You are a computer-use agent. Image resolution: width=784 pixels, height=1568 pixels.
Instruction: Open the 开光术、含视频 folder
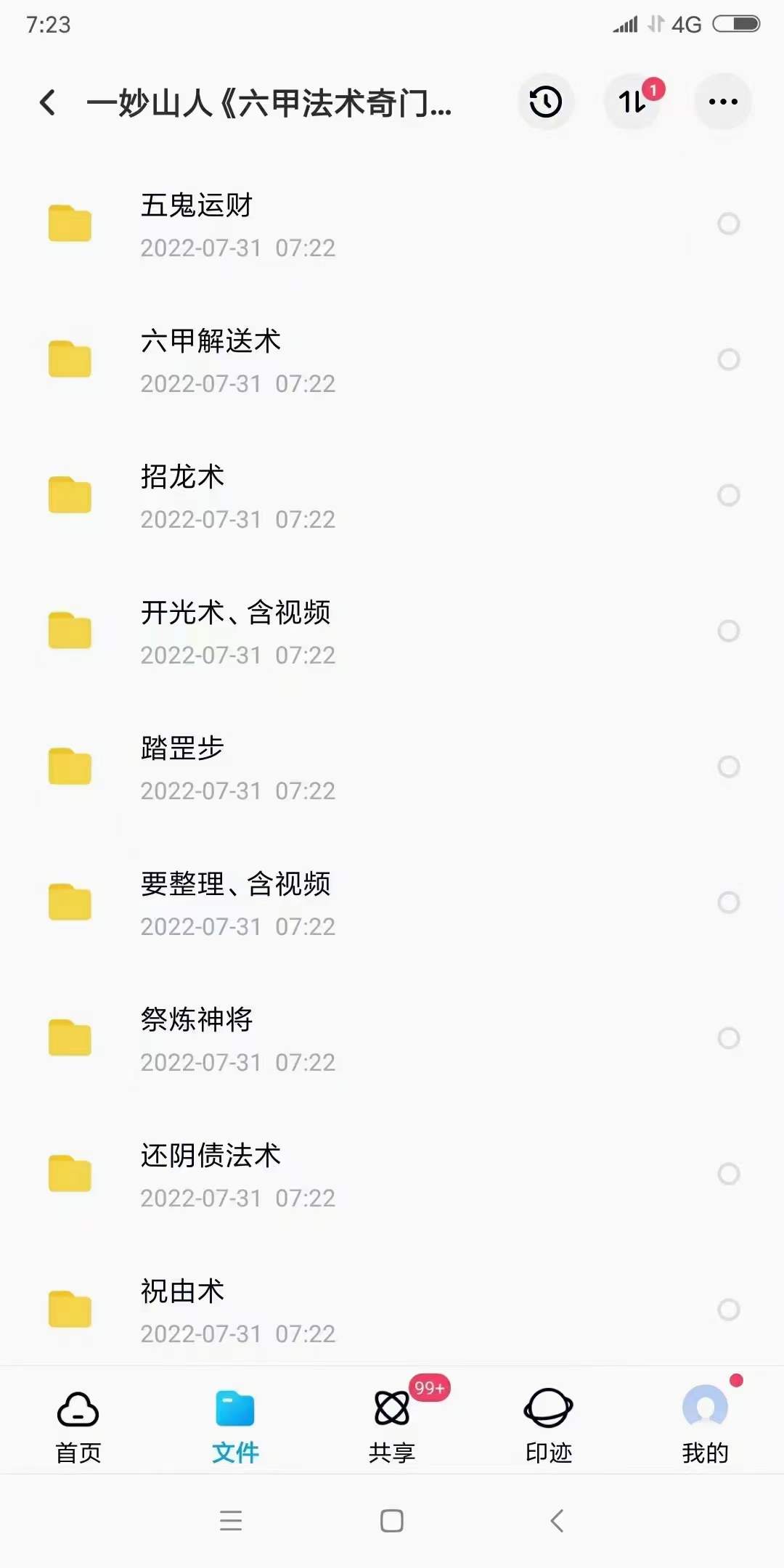click(x=392, y=631)
